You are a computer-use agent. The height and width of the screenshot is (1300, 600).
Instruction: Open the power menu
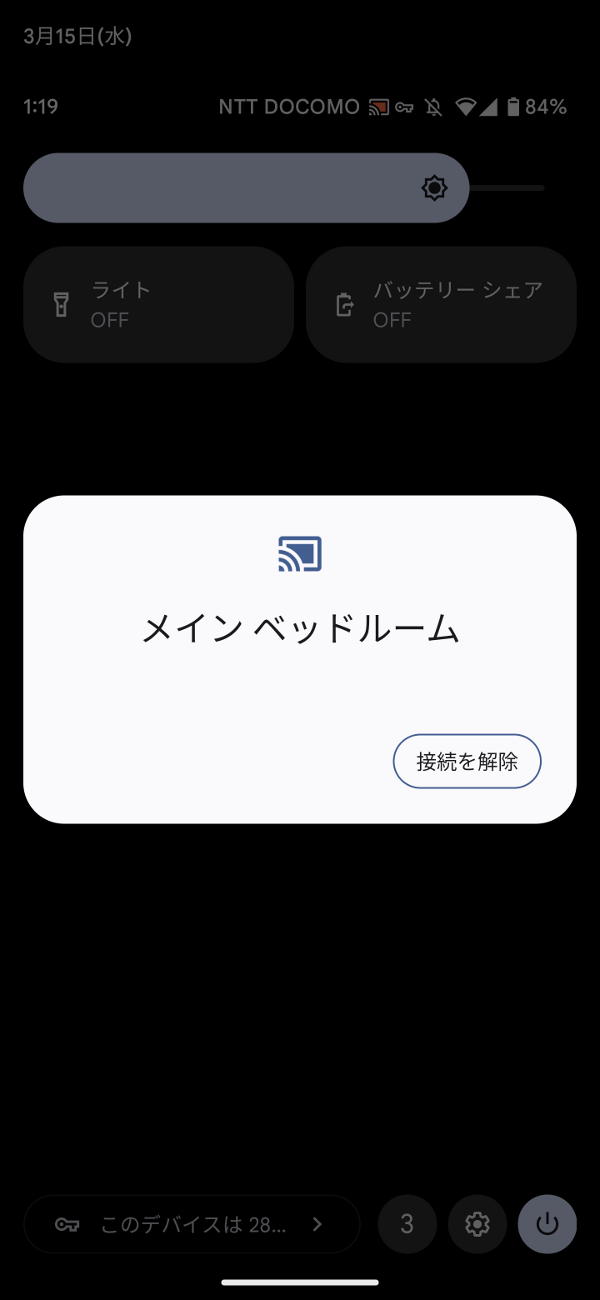point(547,1224)
